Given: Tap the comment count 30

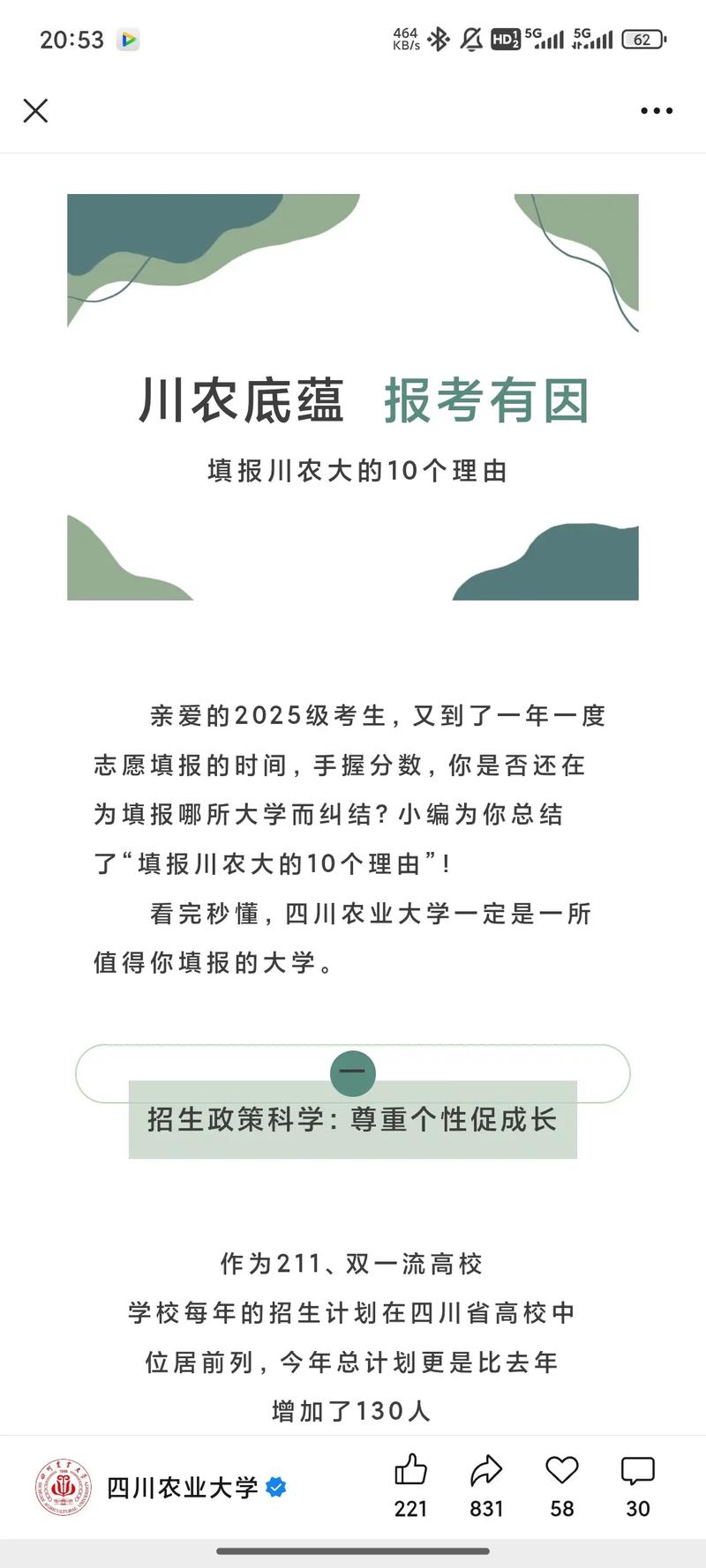Looking at the screenshot, I should [637, 1507].
